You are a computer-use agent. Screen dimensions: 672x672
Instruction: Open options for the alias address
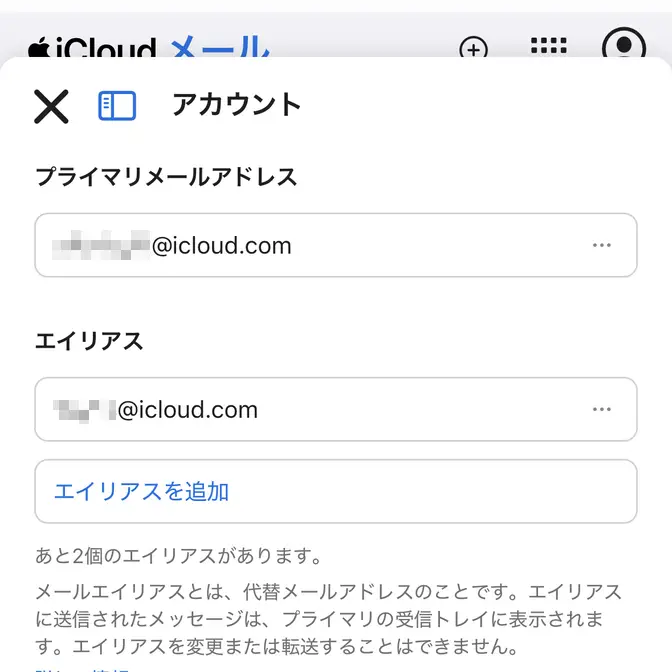(x=601, y=409)
